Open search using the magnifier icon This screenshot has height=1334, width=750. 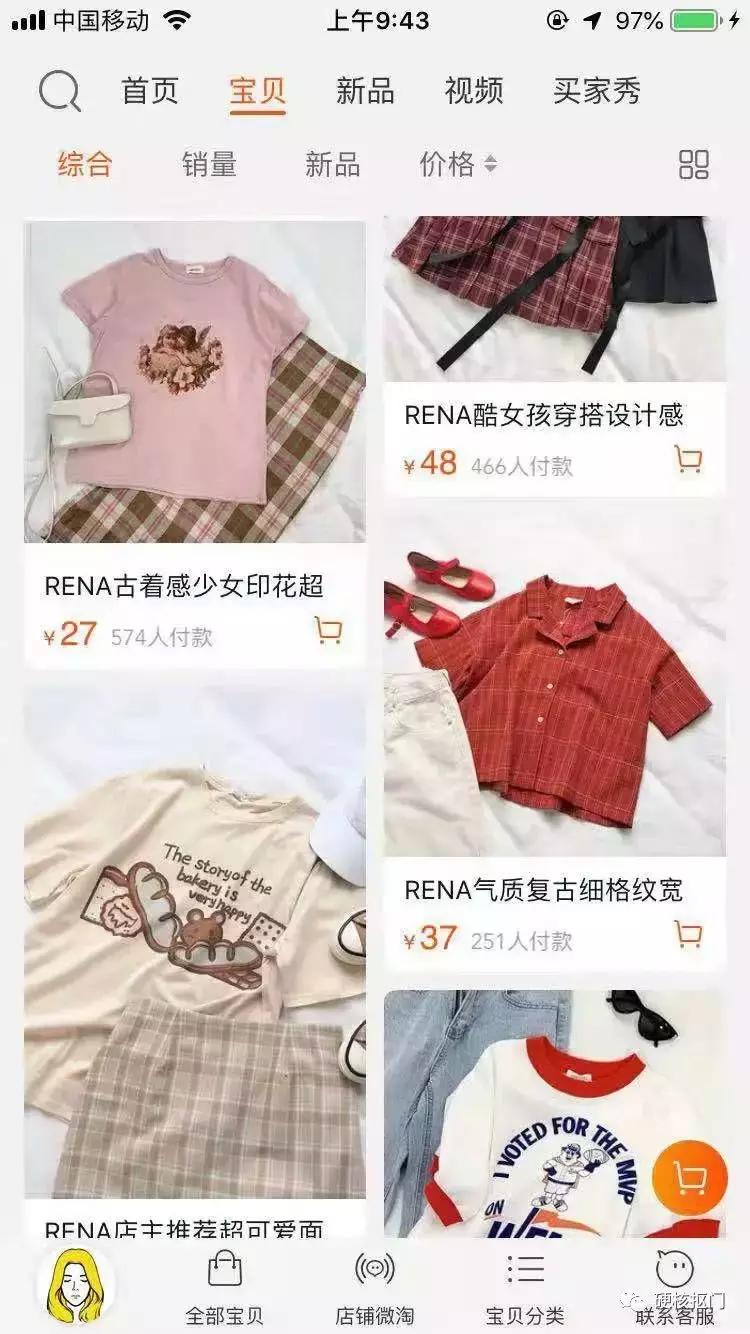(x=60, y=90)
